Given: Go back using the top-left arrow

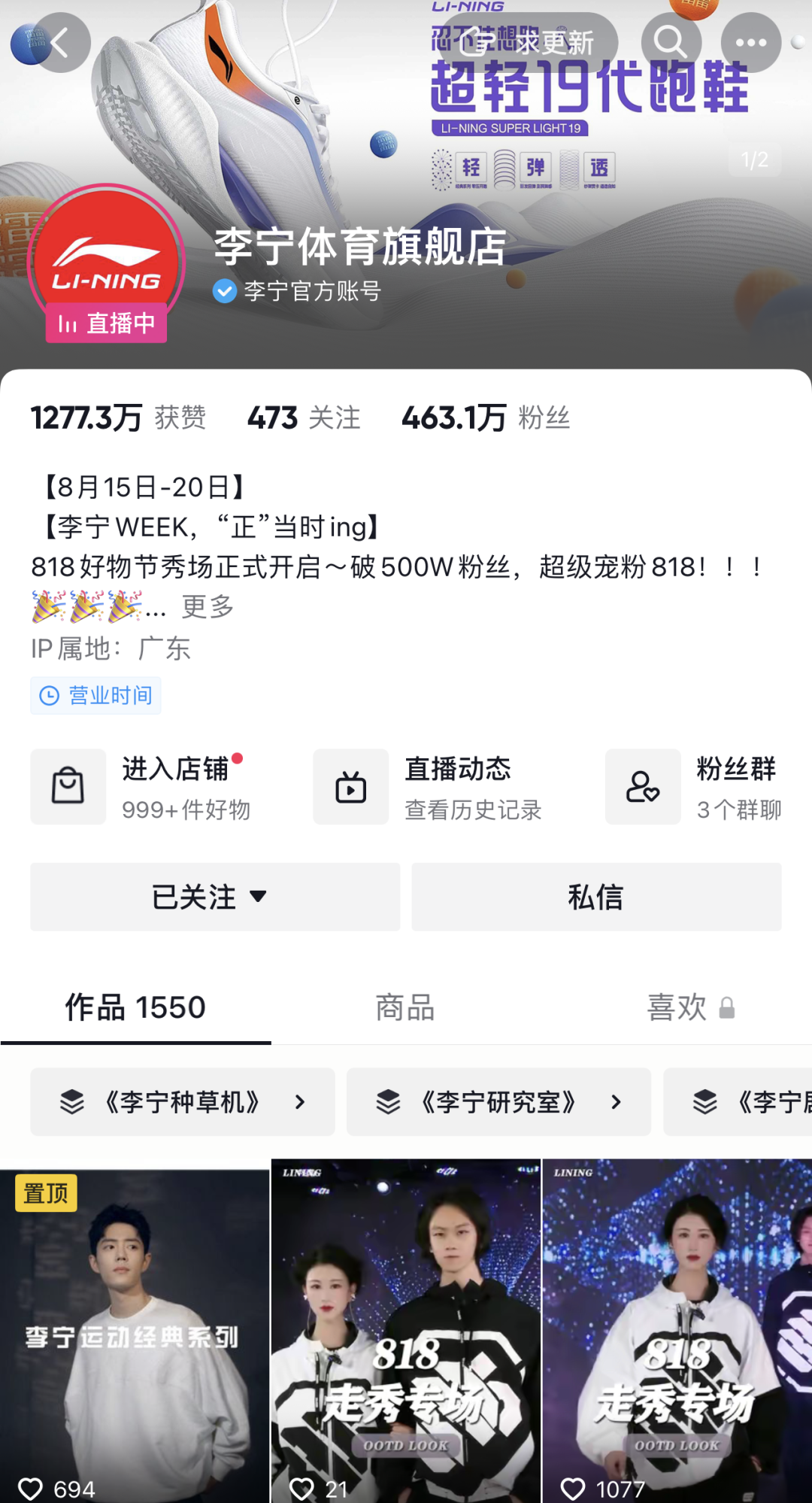Looking at the screenshot, I should tap(60, 43).
